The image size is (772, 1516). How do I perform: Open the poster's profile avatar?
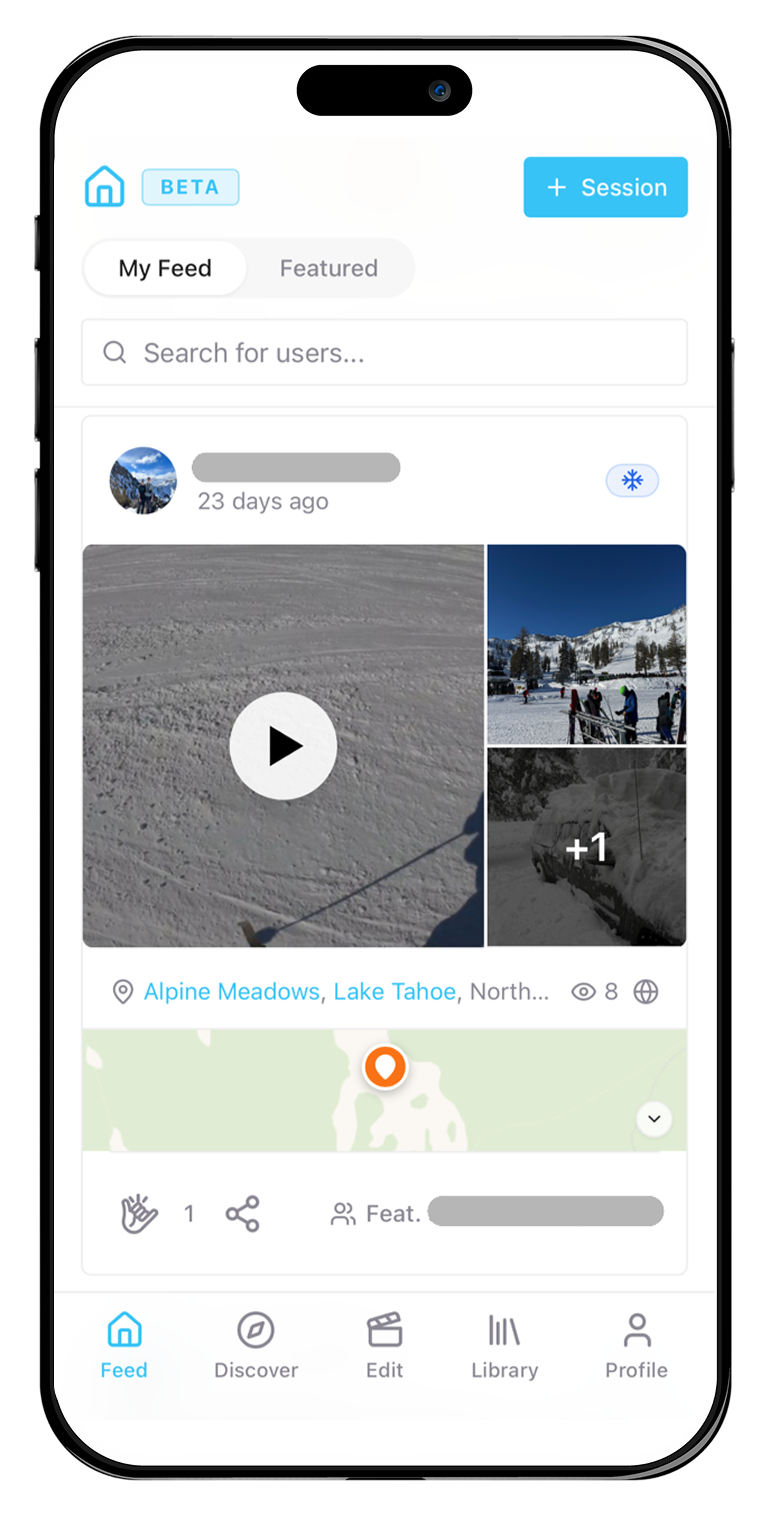click(x=143, y=481)
